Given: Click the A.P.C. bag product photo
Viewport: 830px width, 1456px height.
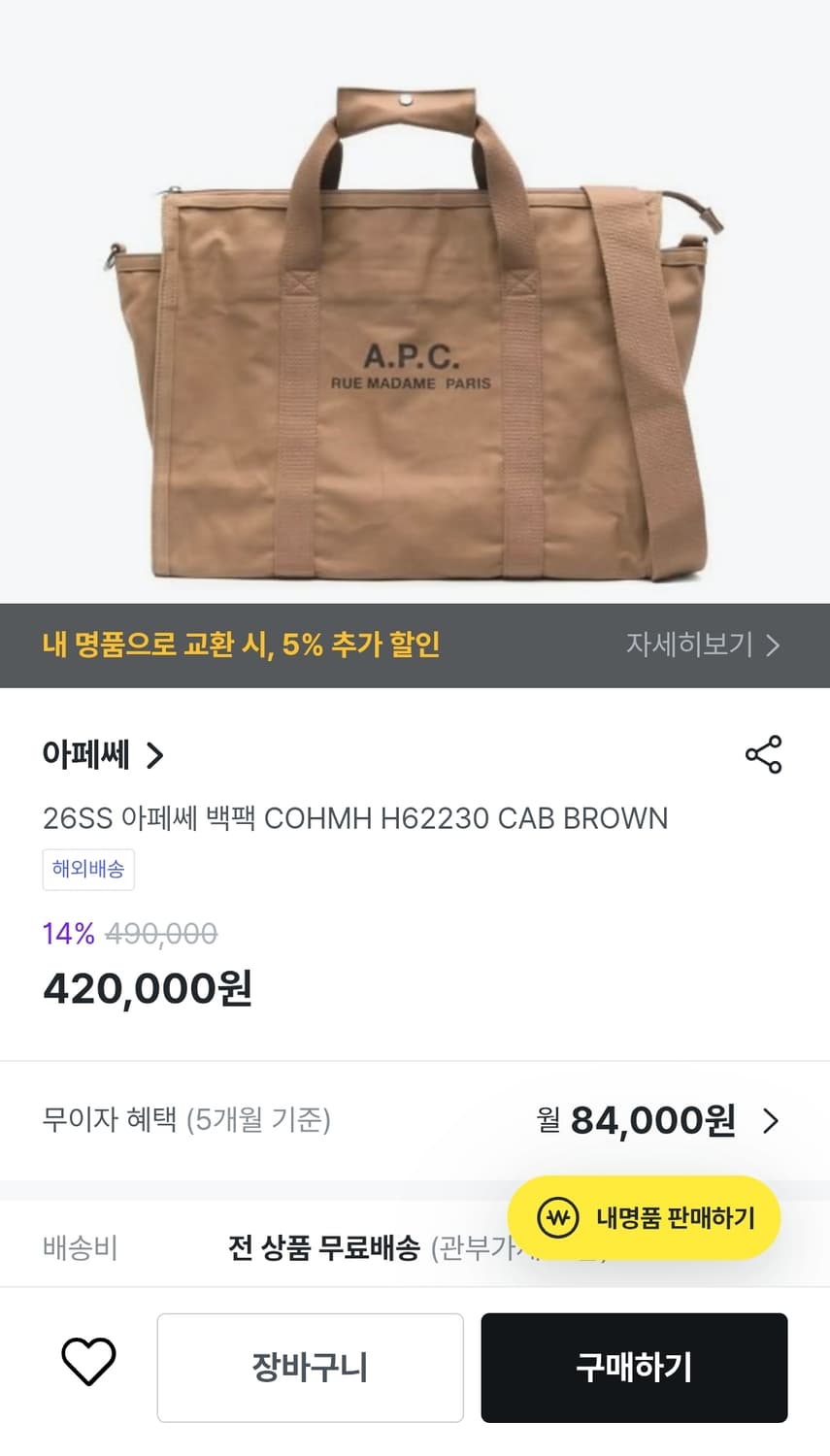Looking at the screenshot, I should [415, 320].
